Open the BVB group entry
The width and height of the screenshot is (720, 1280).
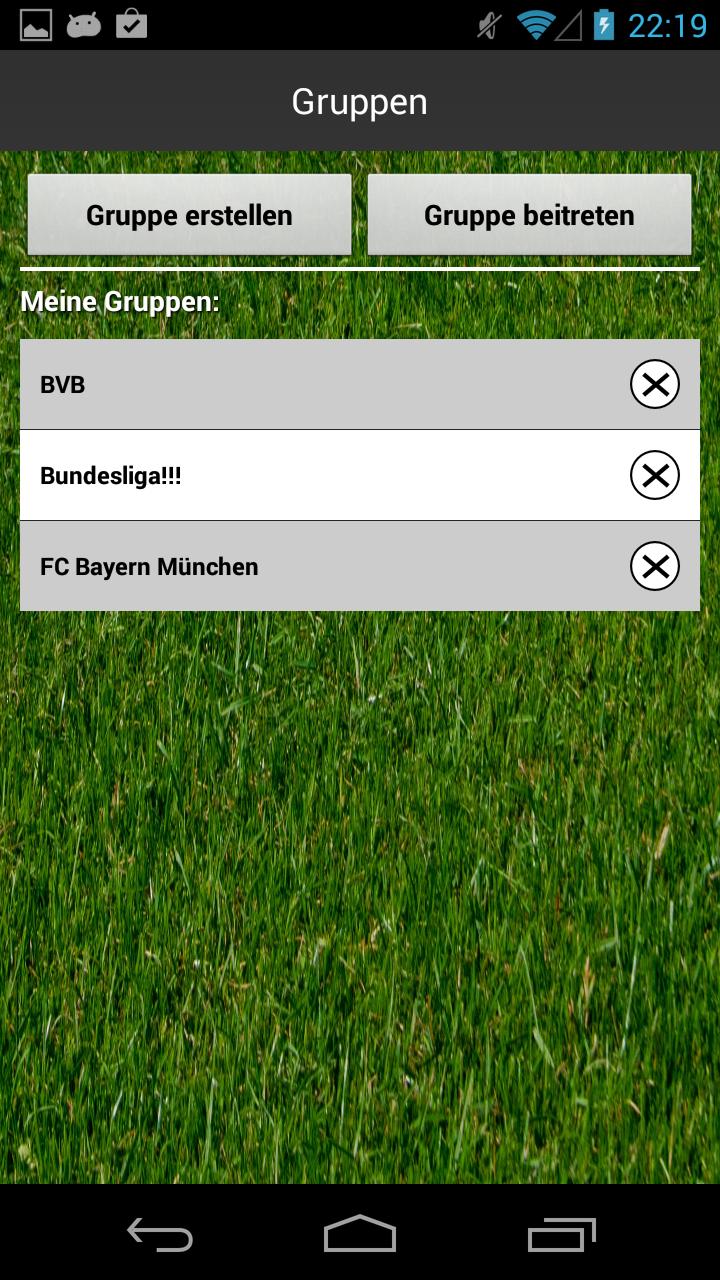pos(300,383)
